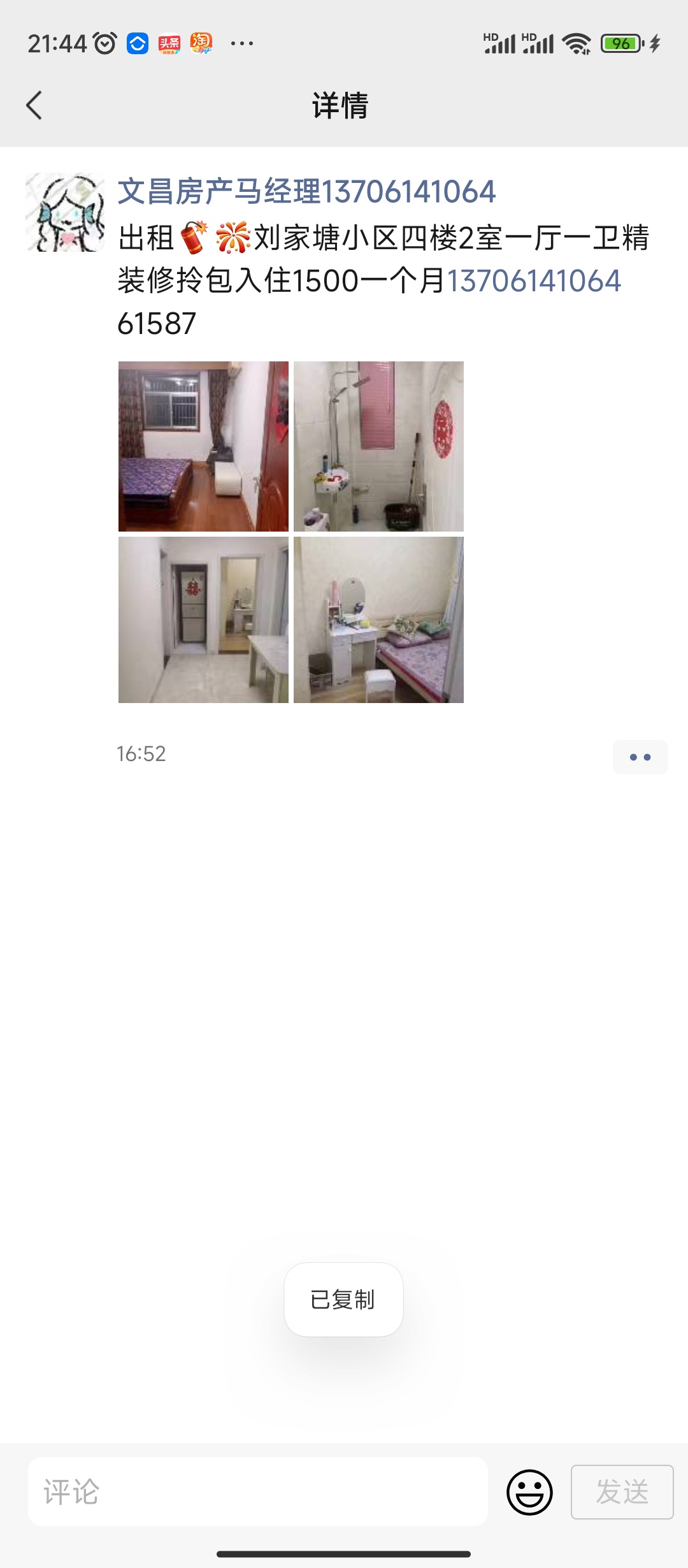Tap the phone number link in the post text
Screen dimensions: 688x1568
click(534, 281)
